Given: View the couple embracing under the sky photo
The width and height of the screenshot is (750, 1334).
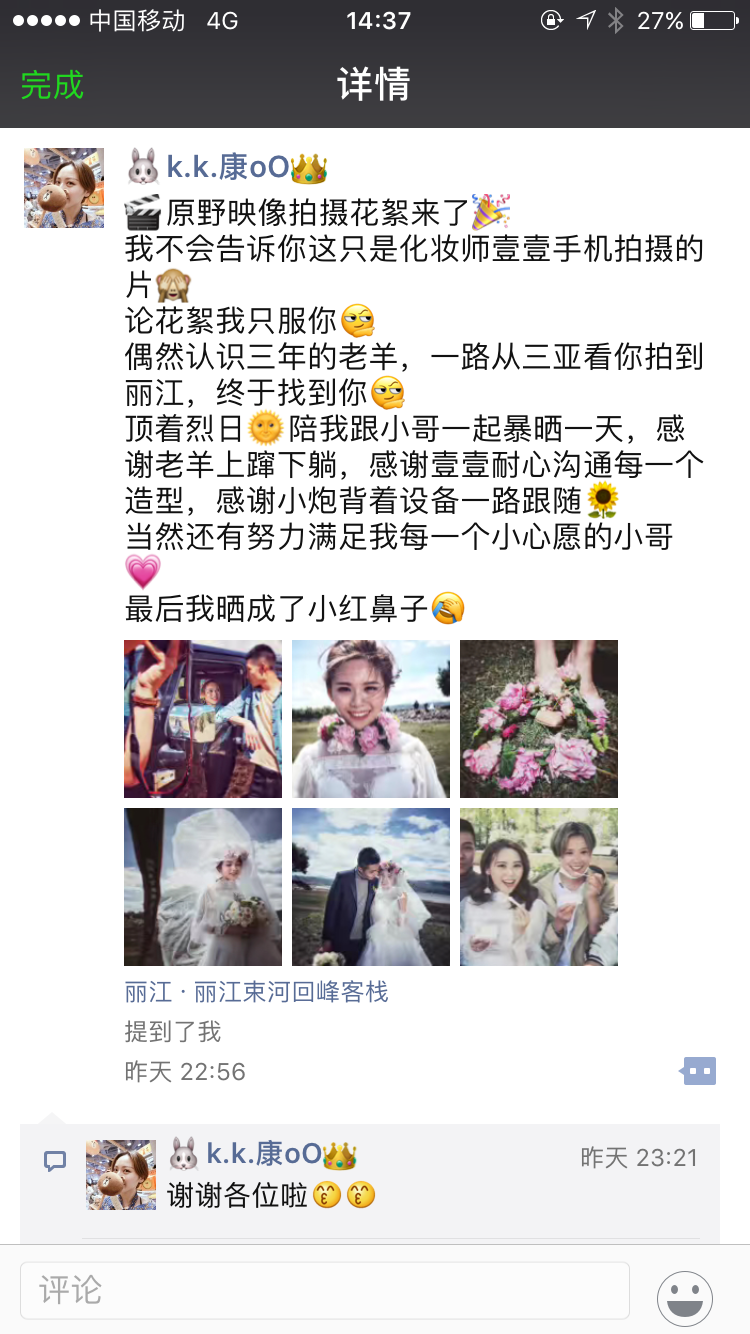Looking at the screenshot, I should click(x=371, y=887).
